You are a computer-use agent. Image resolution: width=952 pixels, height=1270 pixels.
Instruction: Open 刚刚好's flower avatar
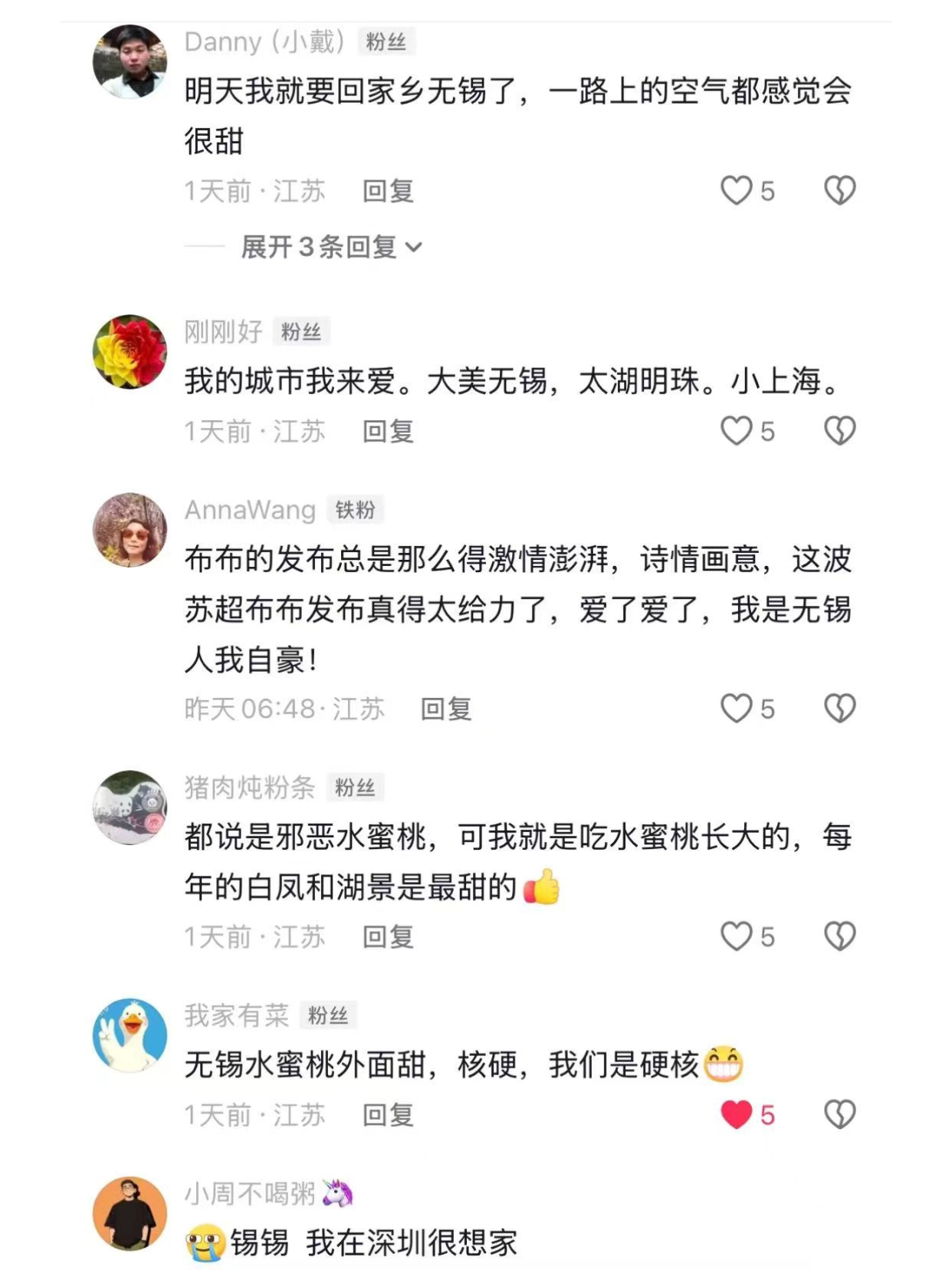tap(130, 351)
